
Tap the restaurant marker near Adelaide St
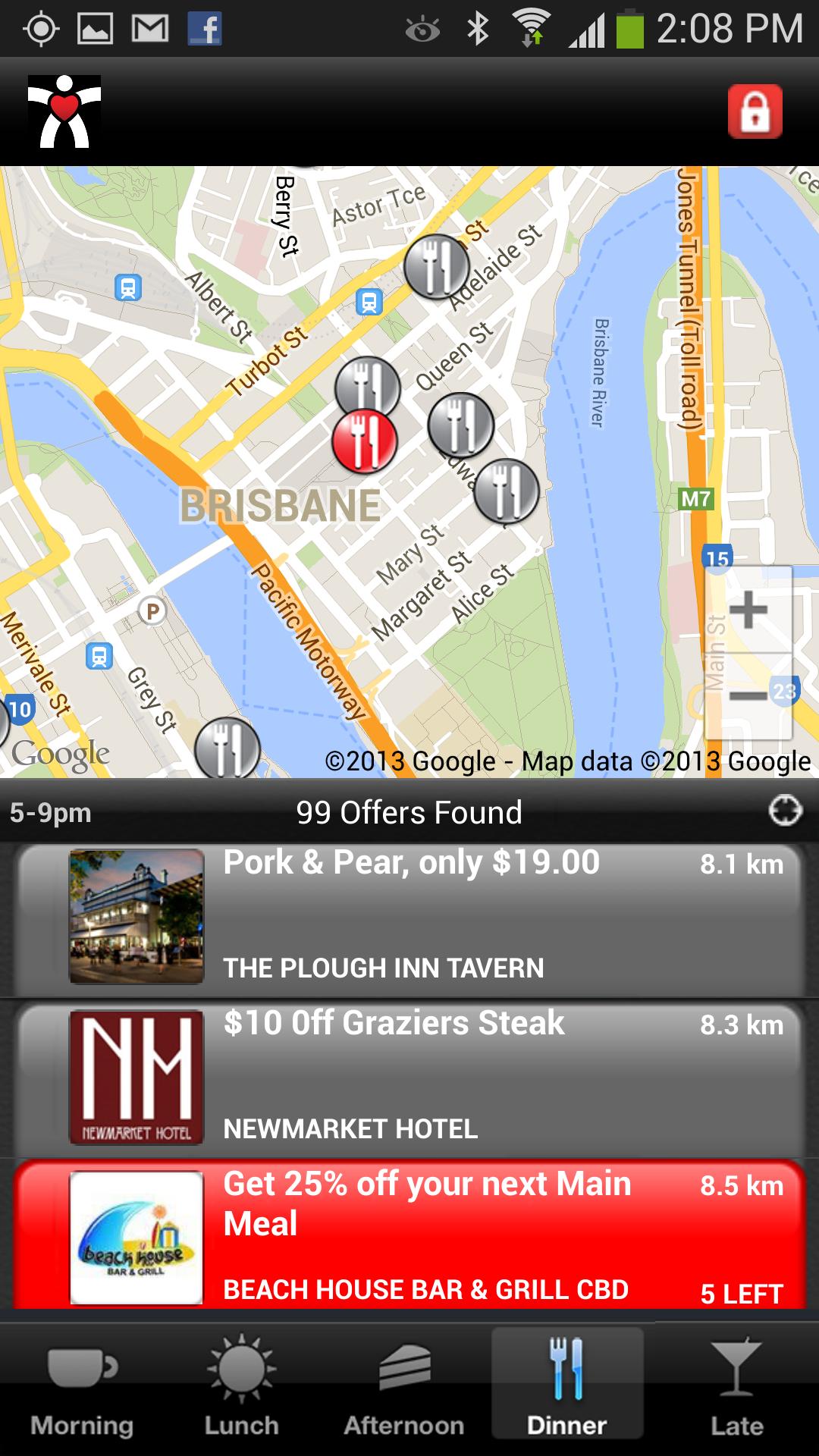pyautogui.click(x=436, y=267)
